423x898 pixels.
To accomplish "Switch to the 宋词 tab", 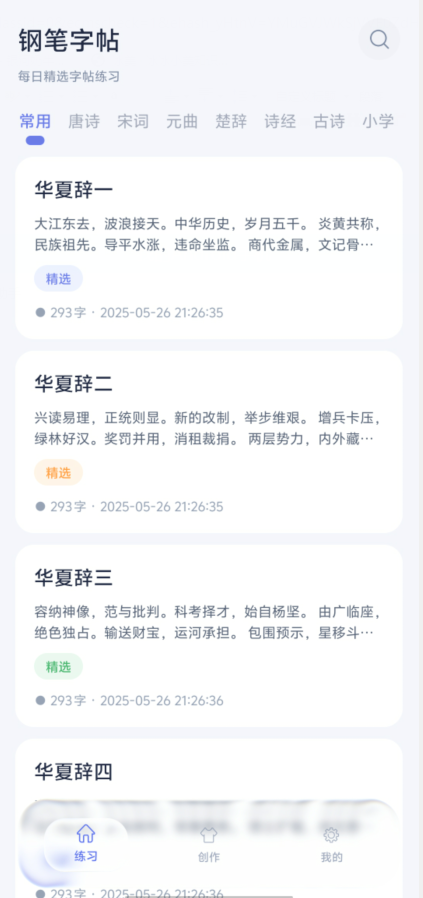I will 133,121.
